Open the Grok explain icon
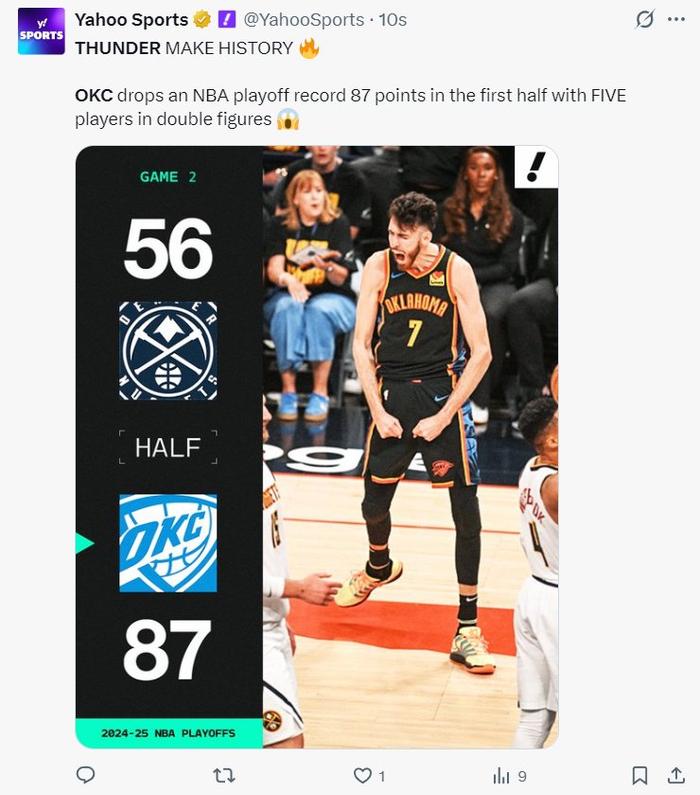The image size is (700, 795). point(645,20)
